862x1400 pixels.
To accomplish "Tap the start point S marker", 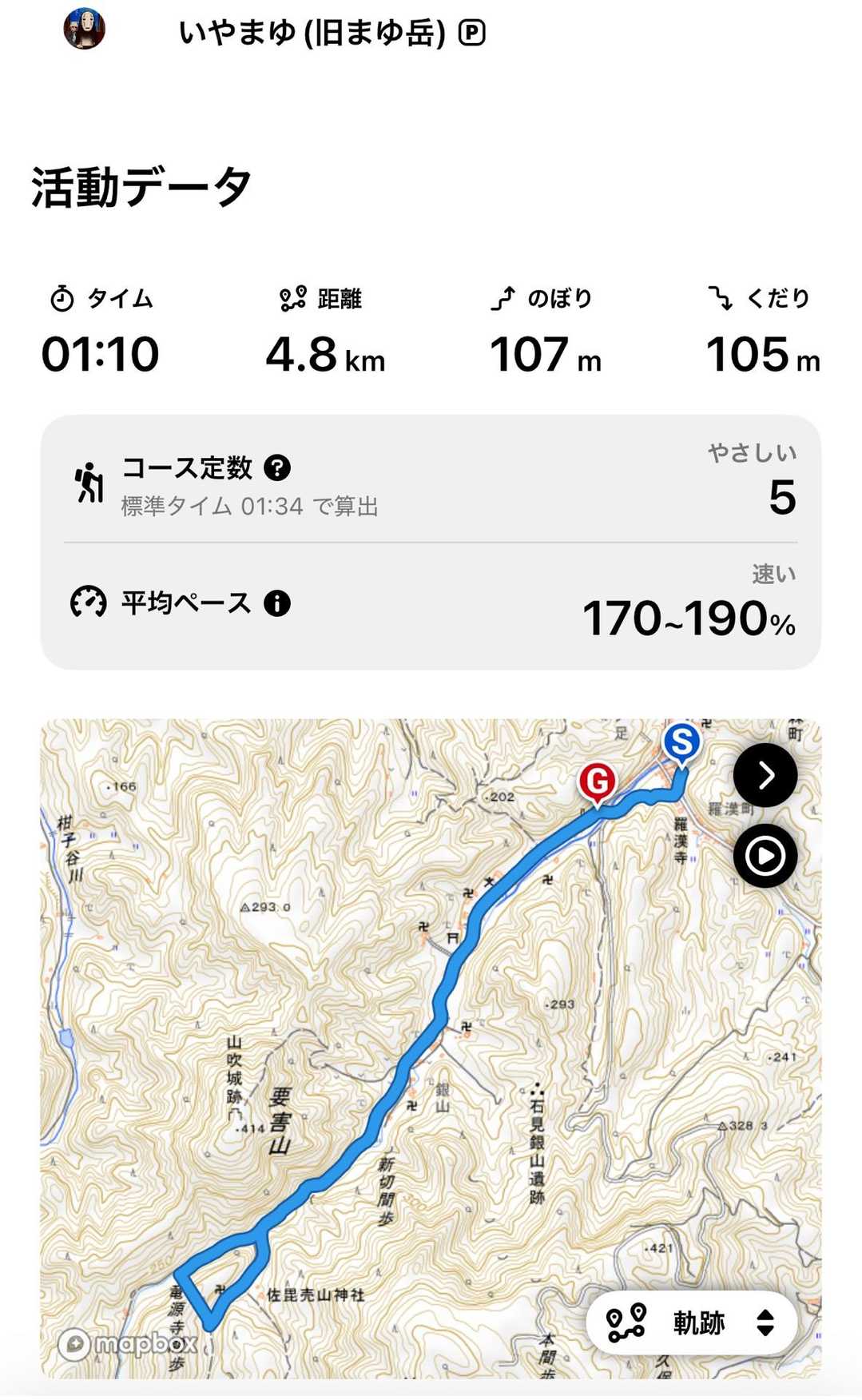I will pos(681,743).
